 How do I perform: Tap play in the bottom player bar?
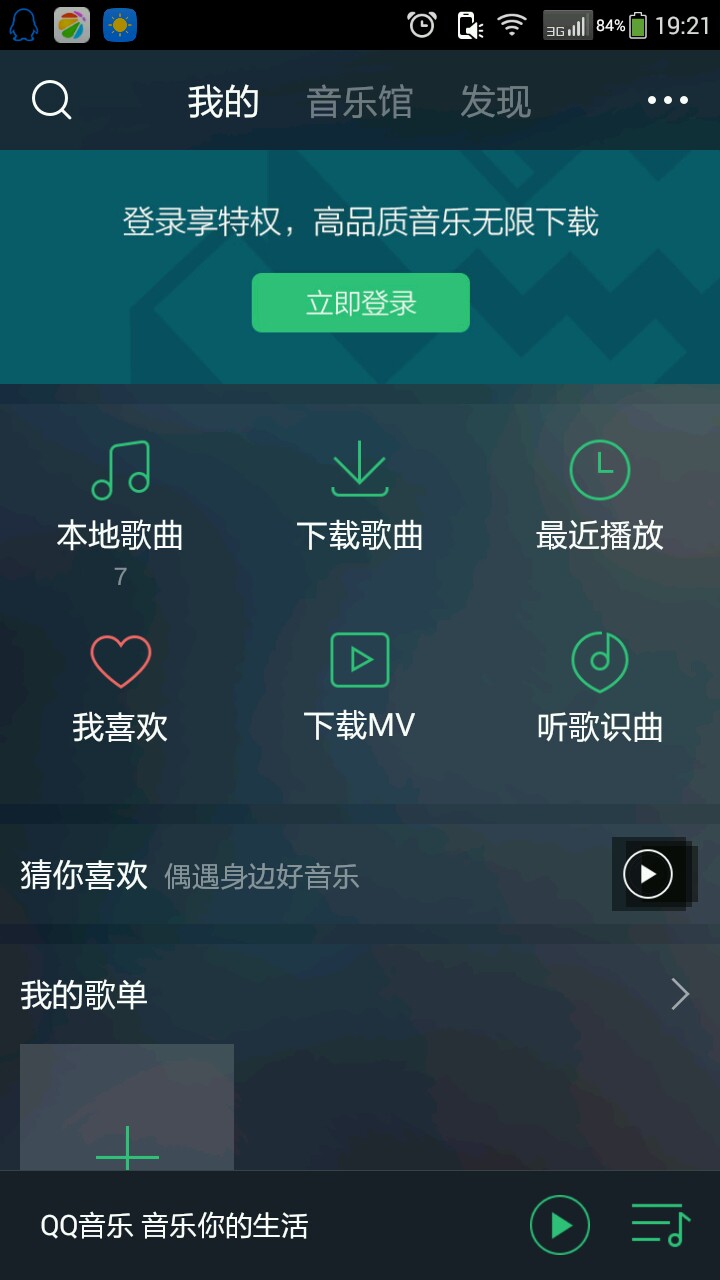[560, 1225]
